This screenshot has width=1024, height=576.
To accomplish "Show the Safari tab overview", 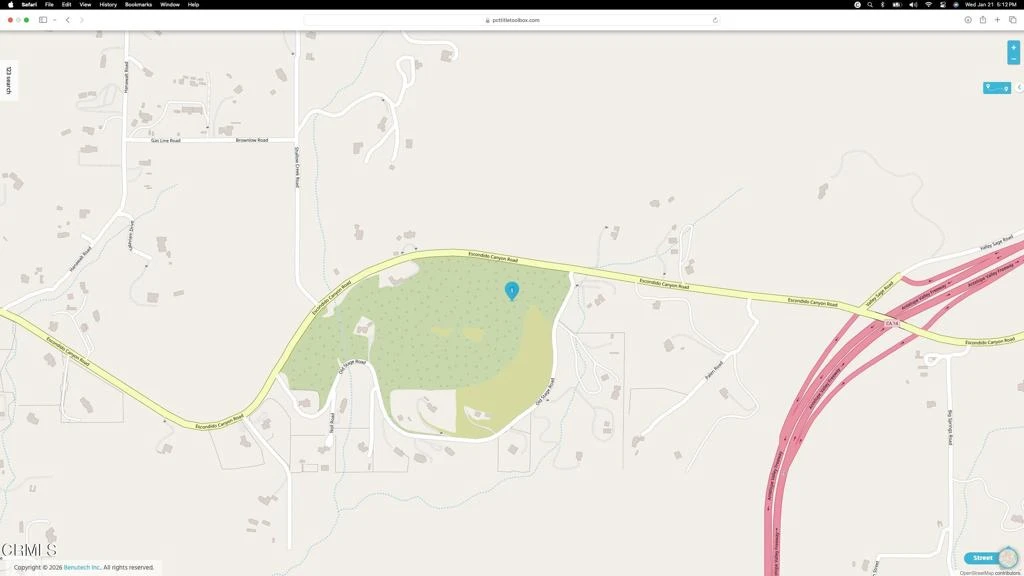I will click(1012, 20).
